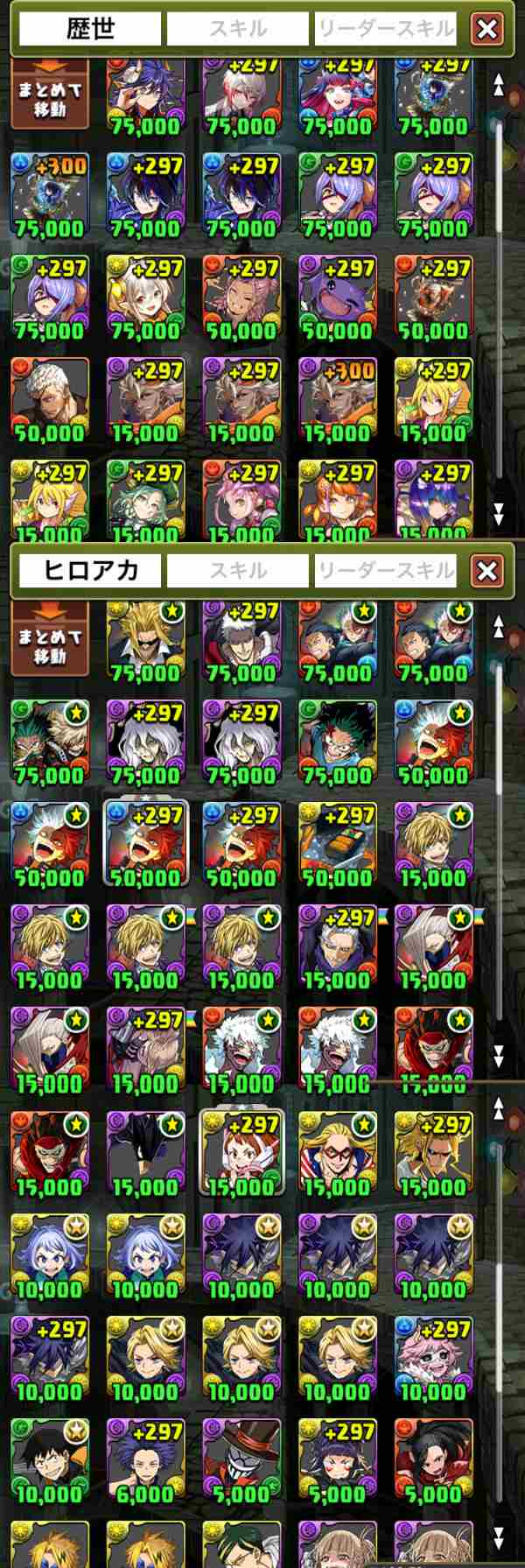The image size is (525, 1568).
Task: Open リーダースキル tab in 歴世 panel
Action: [385, 29]
